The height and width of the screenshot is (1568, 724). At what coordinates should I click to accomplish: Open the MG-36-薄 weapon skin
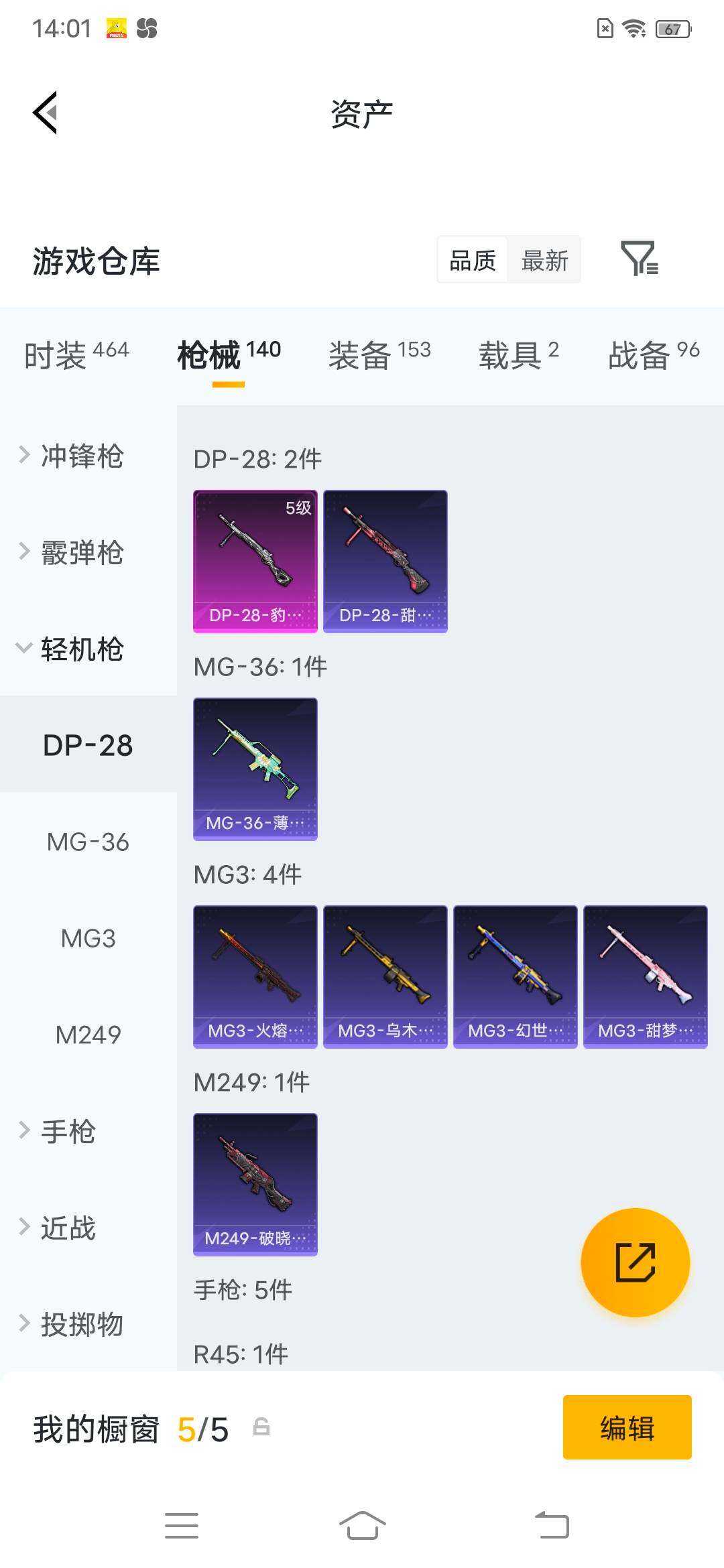pyautogui.click(x=255, y=769)
